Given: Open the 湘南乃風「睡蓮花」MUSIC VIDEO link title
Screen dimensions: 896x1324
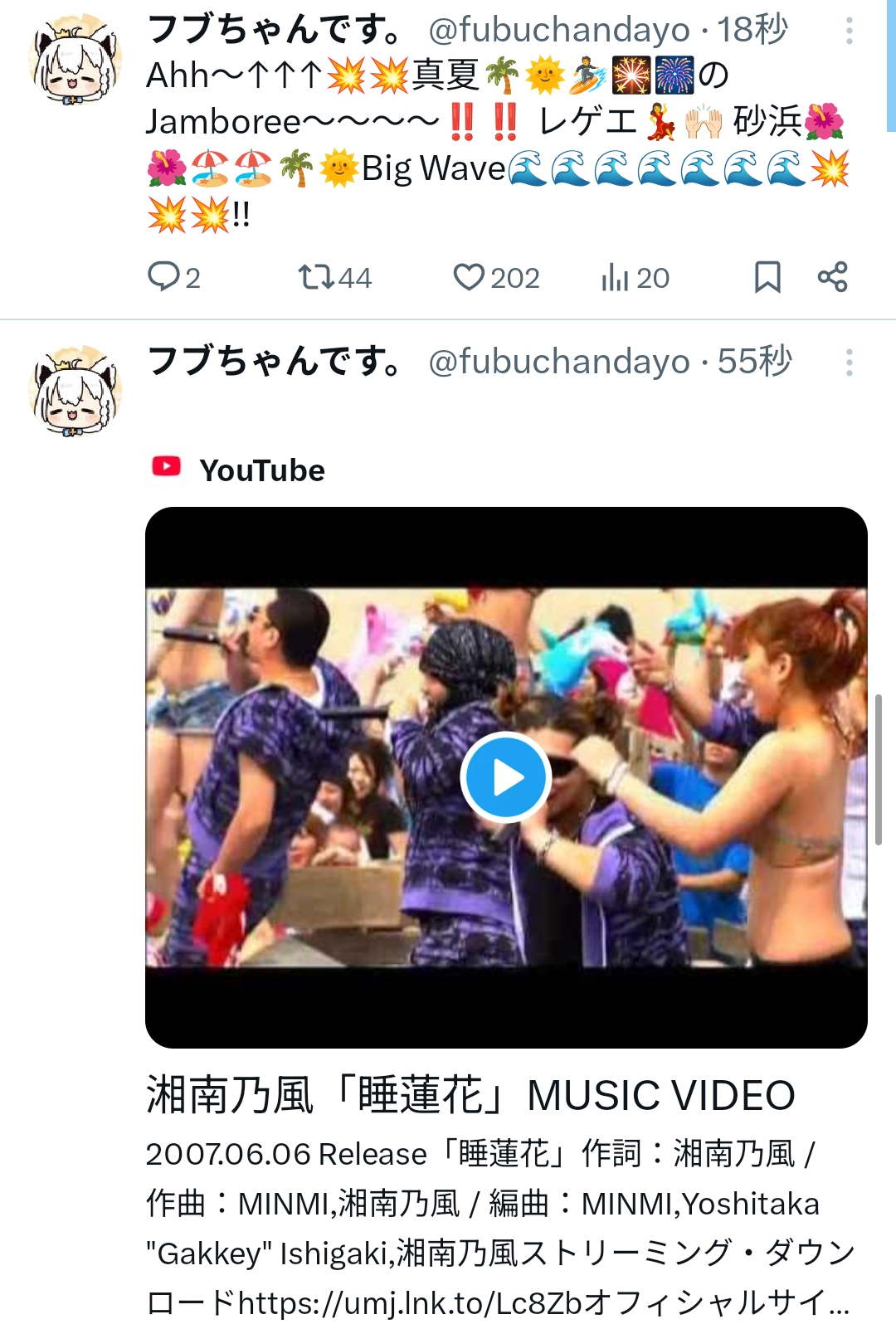Looking at the screenshot, I should 470,1095.
